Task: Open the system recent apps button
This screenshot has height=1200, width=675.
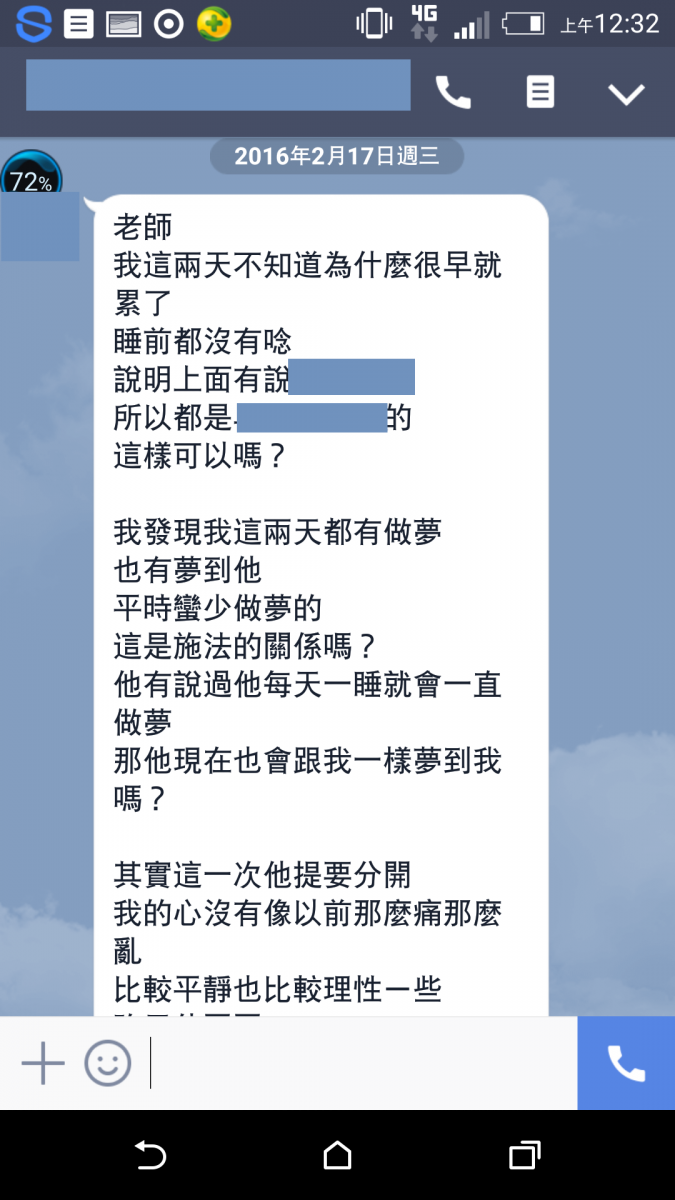Action: coord(524,1156)
